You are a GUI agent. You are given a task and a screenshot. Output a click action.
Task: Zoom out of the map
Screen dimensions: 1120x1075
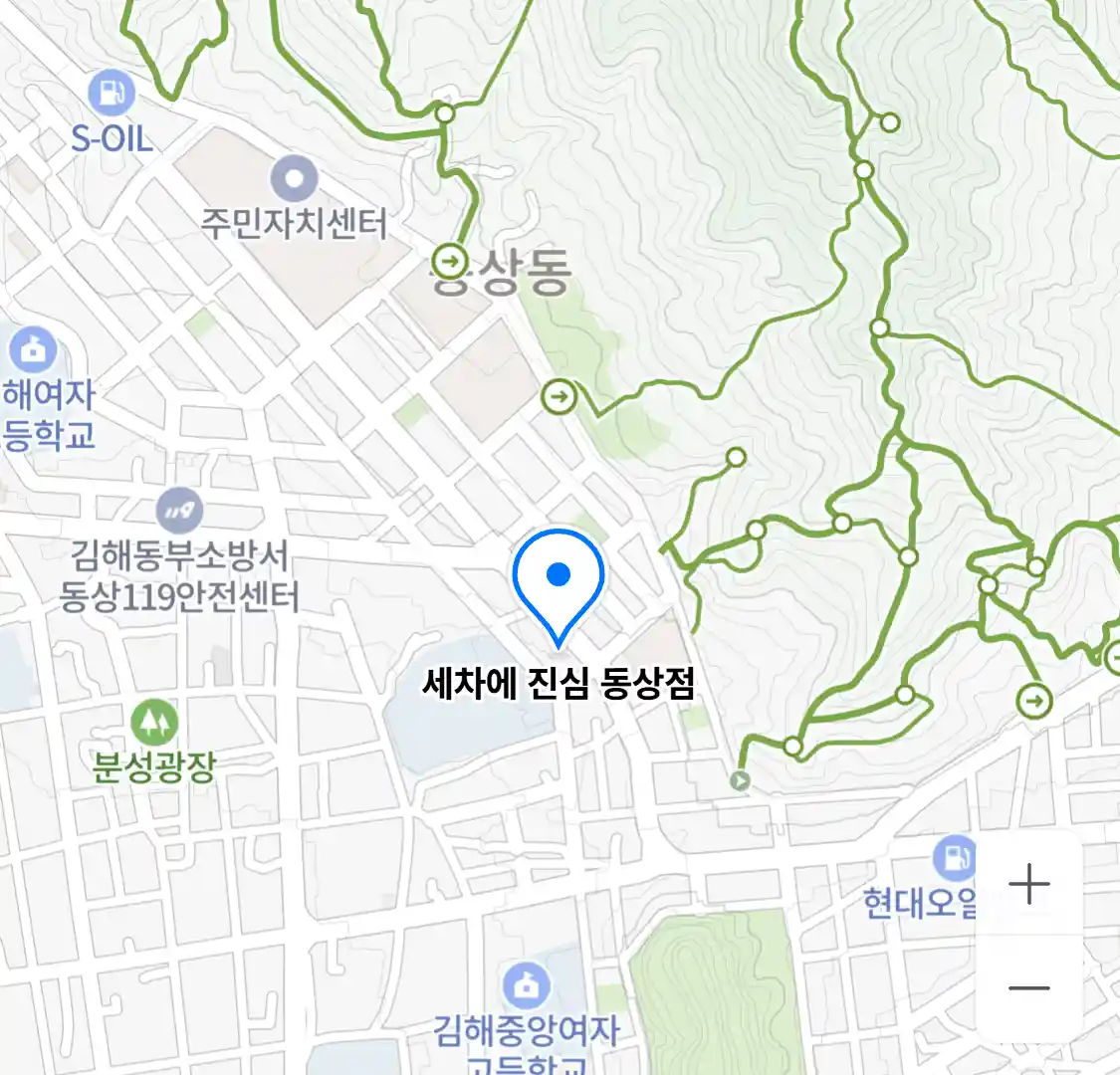coord(1028,988)
